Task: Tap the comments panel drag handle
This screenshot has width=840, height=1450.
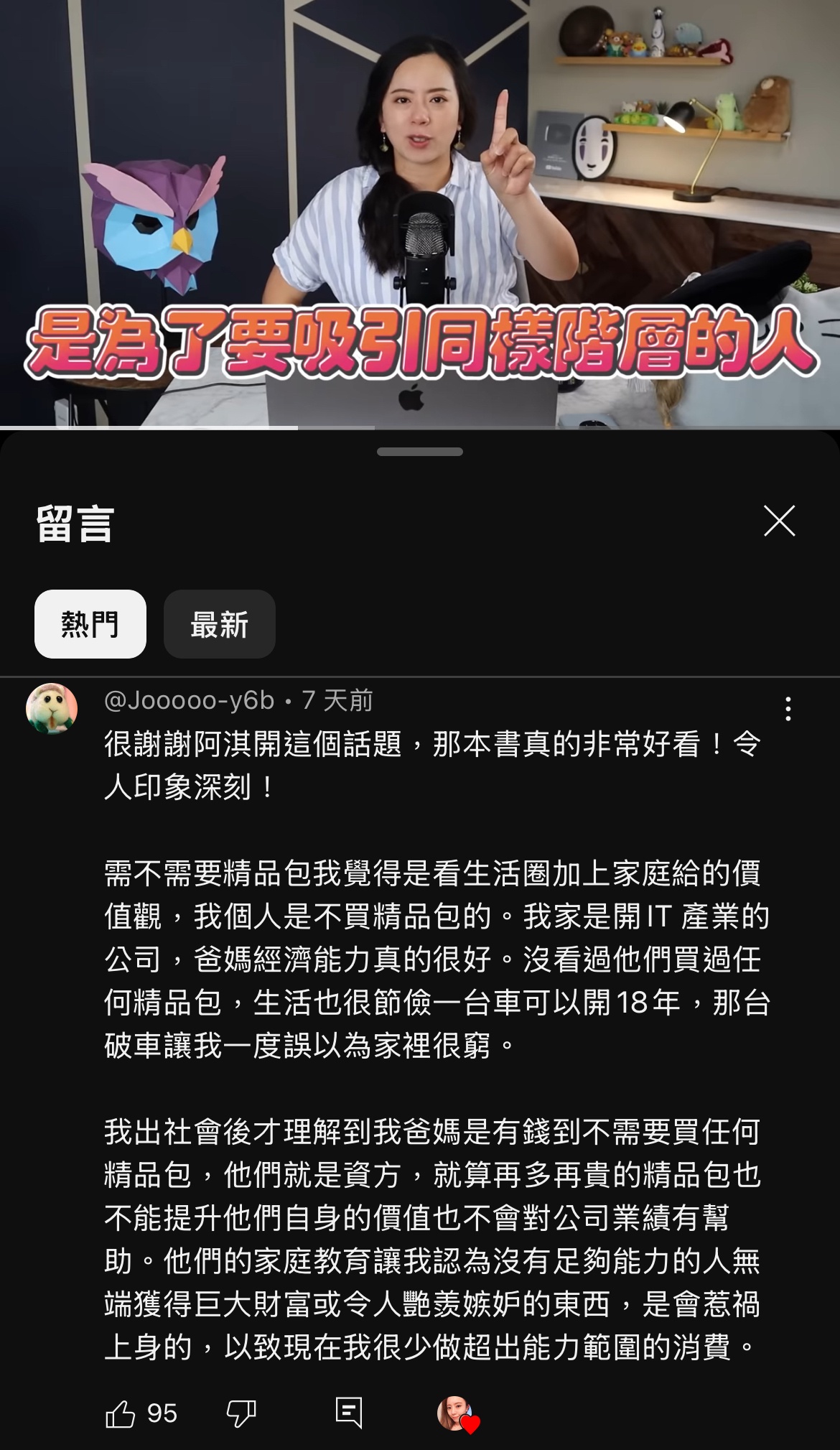Action: click(x=420, y=452)
